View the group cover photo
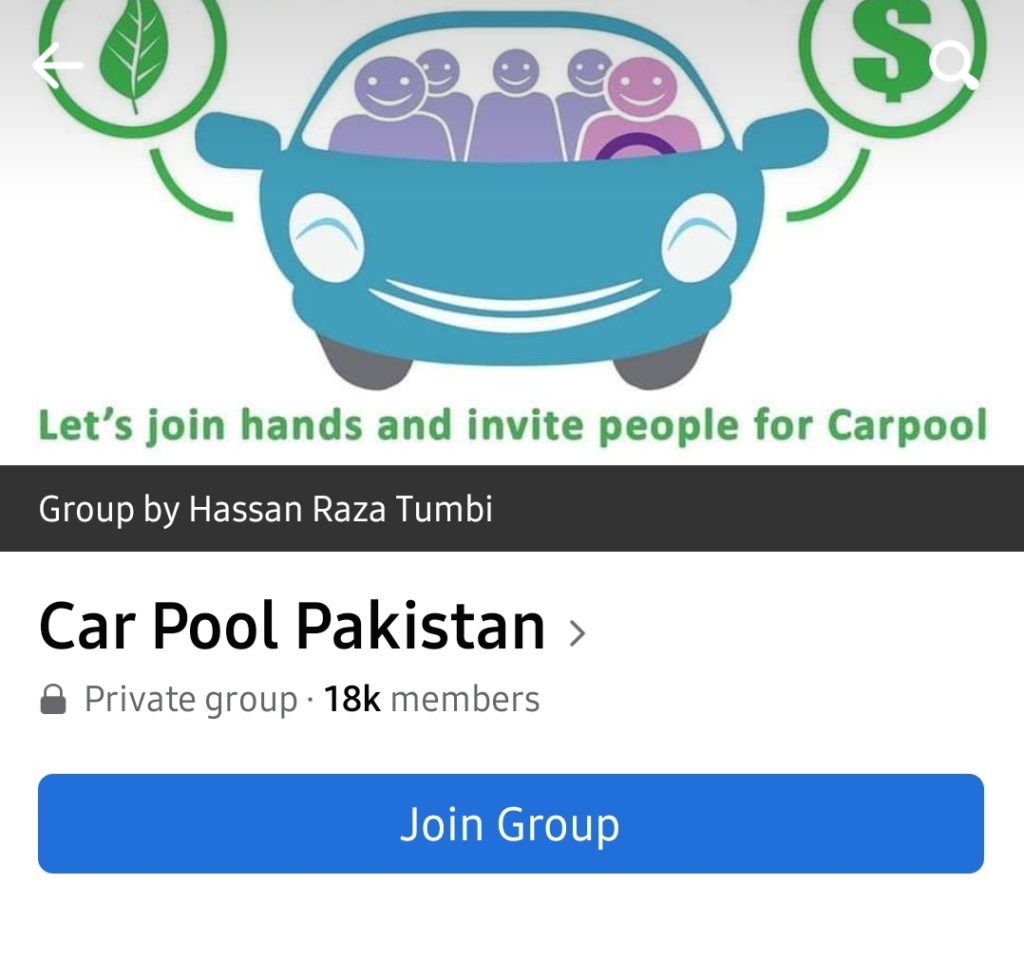This screenshot has height=959, width=1024. point(511,260)
